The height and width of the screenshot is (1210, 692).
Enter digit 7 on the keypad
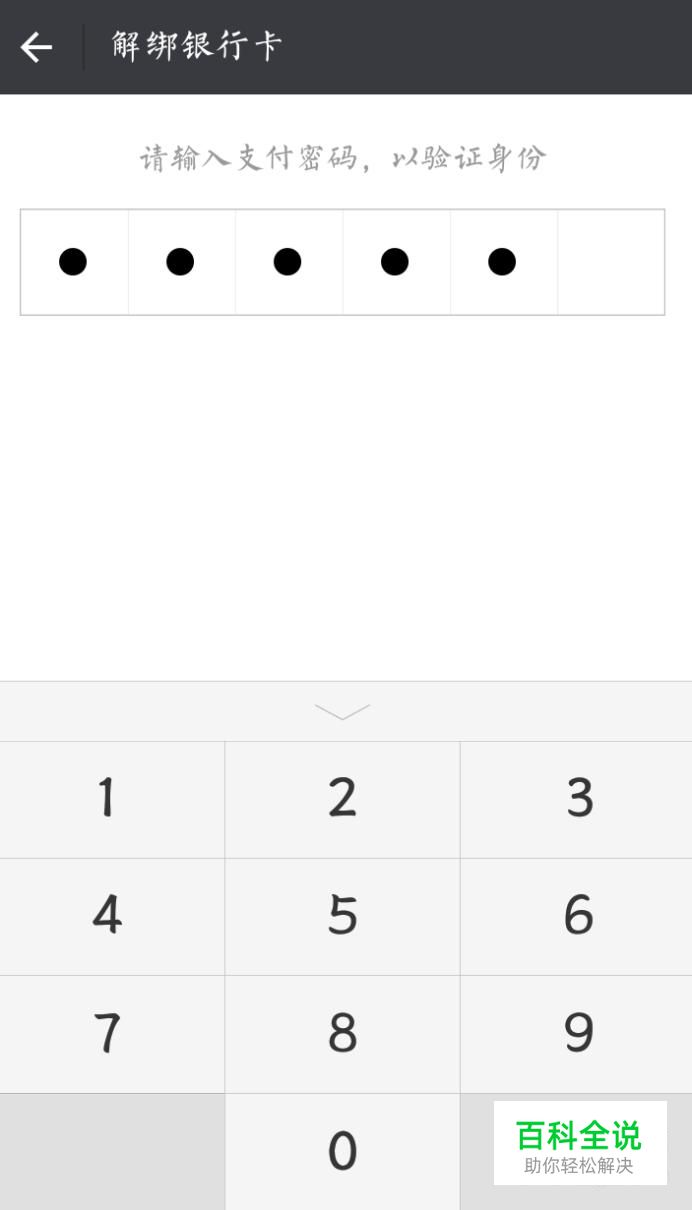(112, 1034)
